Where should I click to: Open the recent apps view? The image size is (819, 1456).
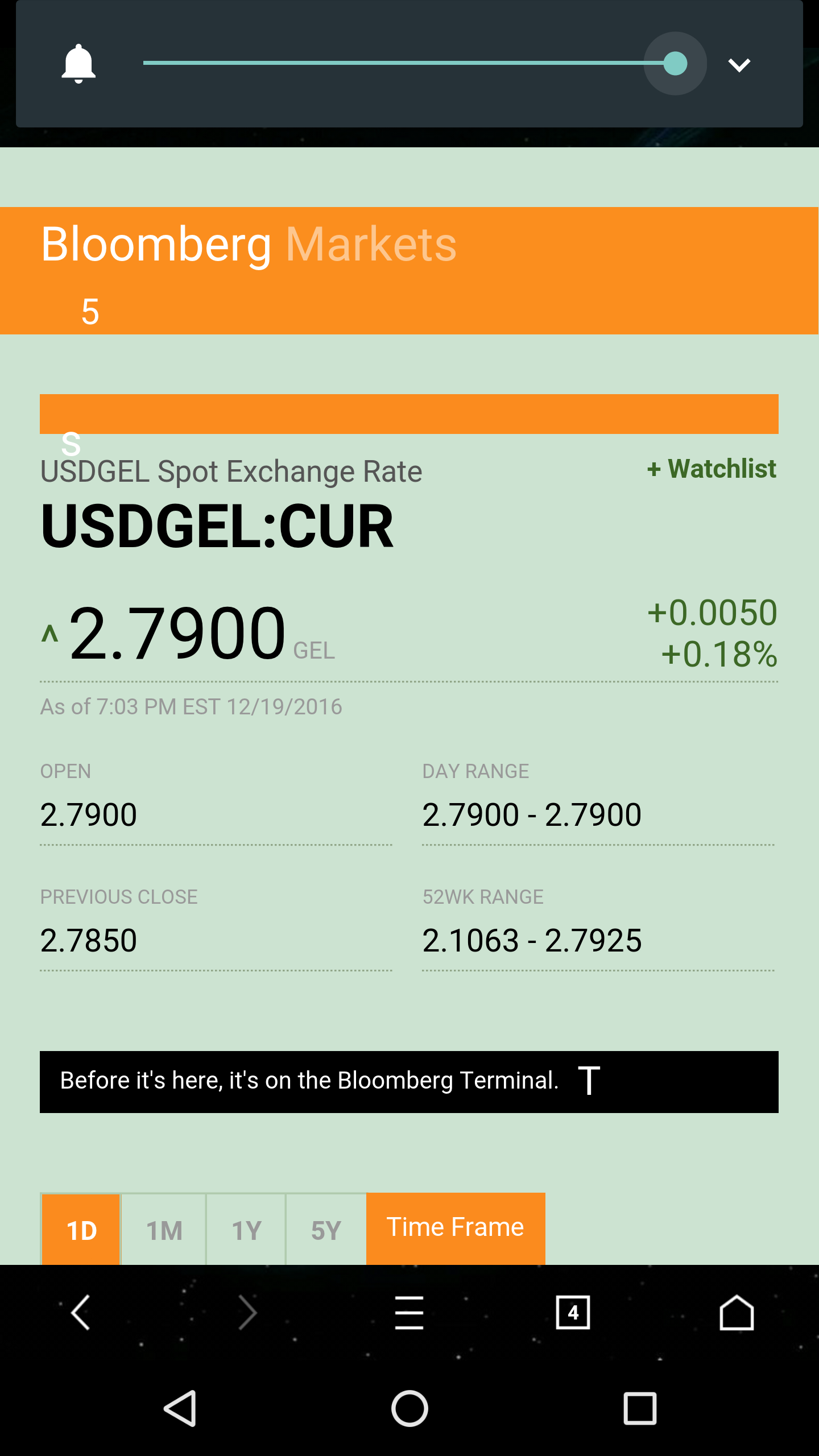tap(640, 1408)
